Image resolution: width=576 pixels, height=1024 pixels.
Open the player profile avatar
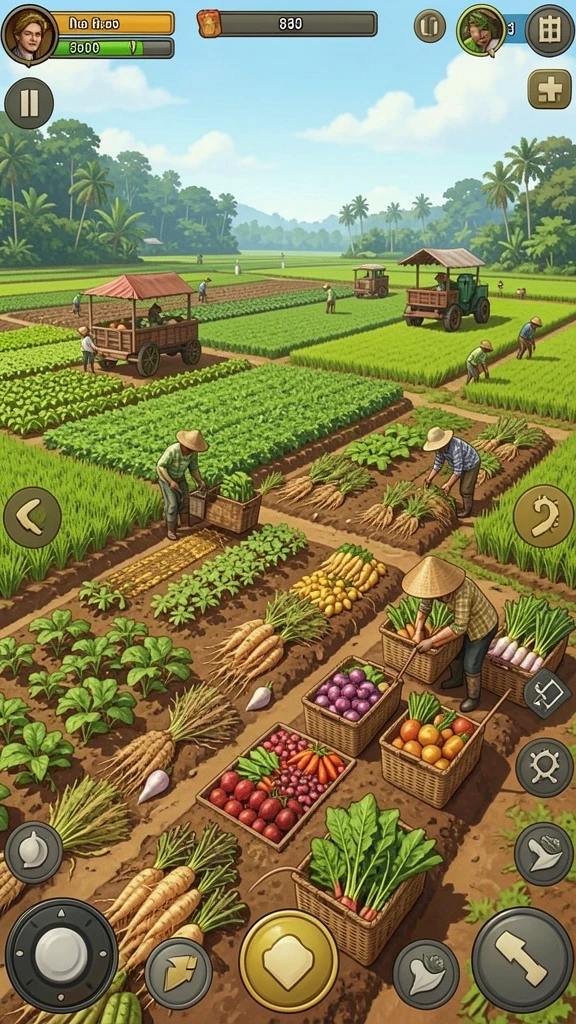(x=29, y=35)
